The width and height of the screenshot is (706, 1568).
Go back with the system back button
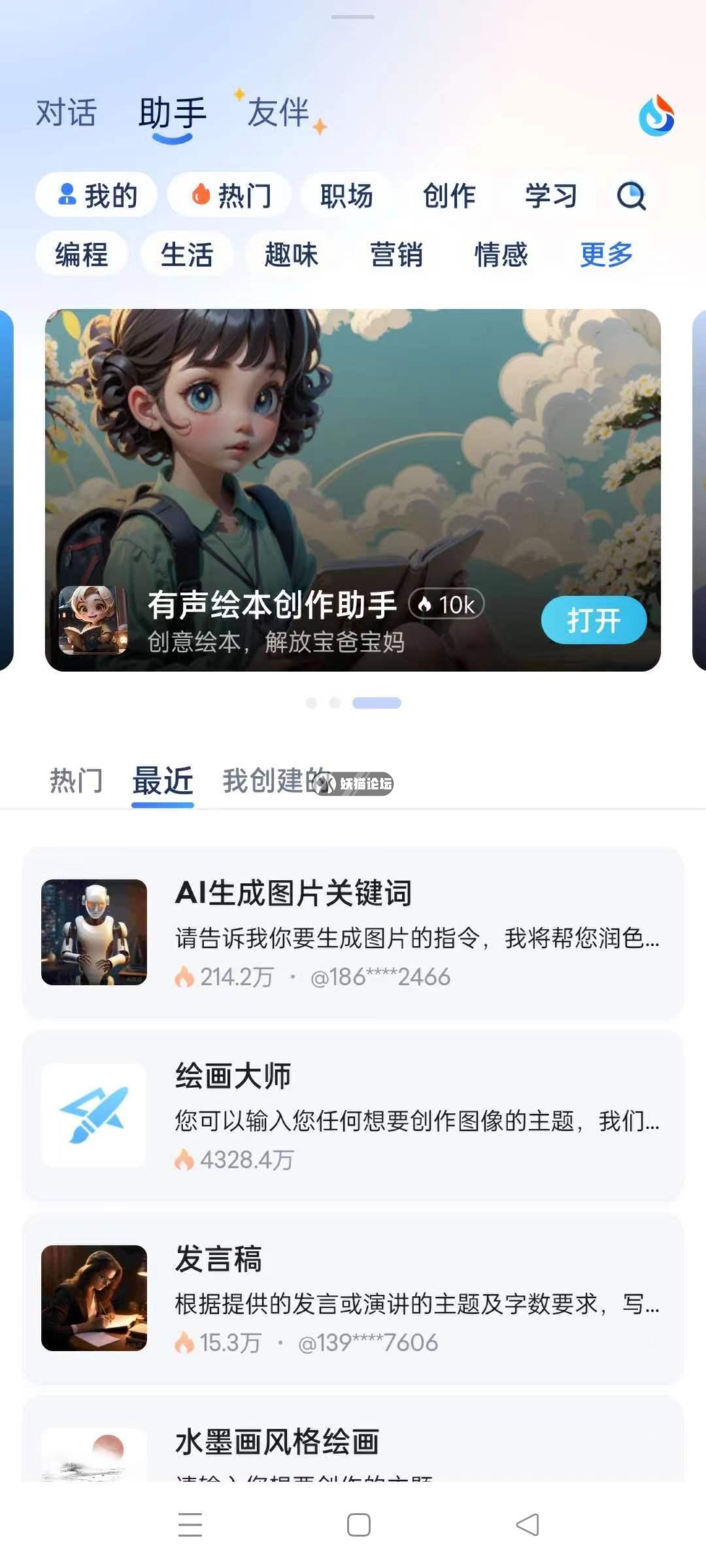click(527, 1525)
